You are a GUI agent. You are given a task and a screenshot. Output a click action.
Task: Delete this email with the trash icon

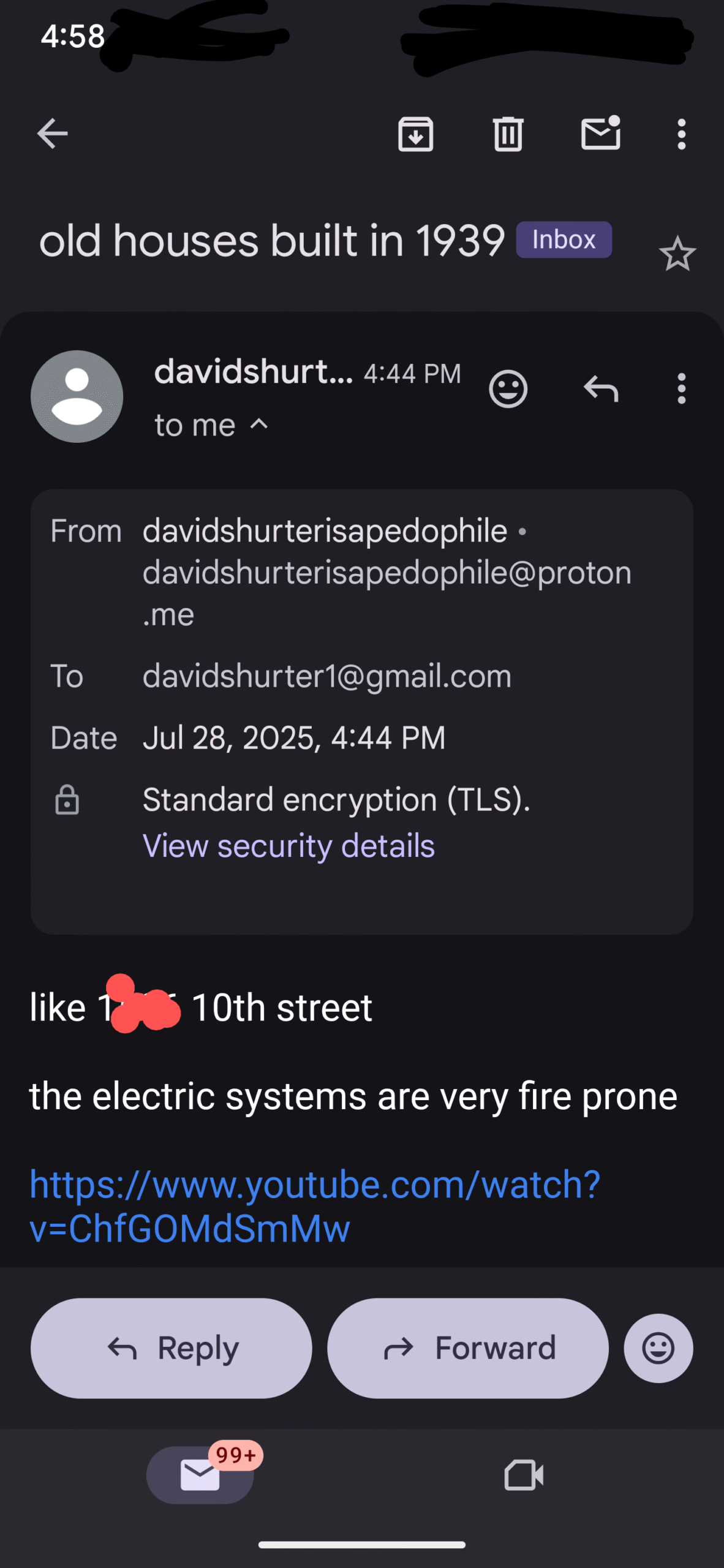pyautogui.click(x=508, y=134)
